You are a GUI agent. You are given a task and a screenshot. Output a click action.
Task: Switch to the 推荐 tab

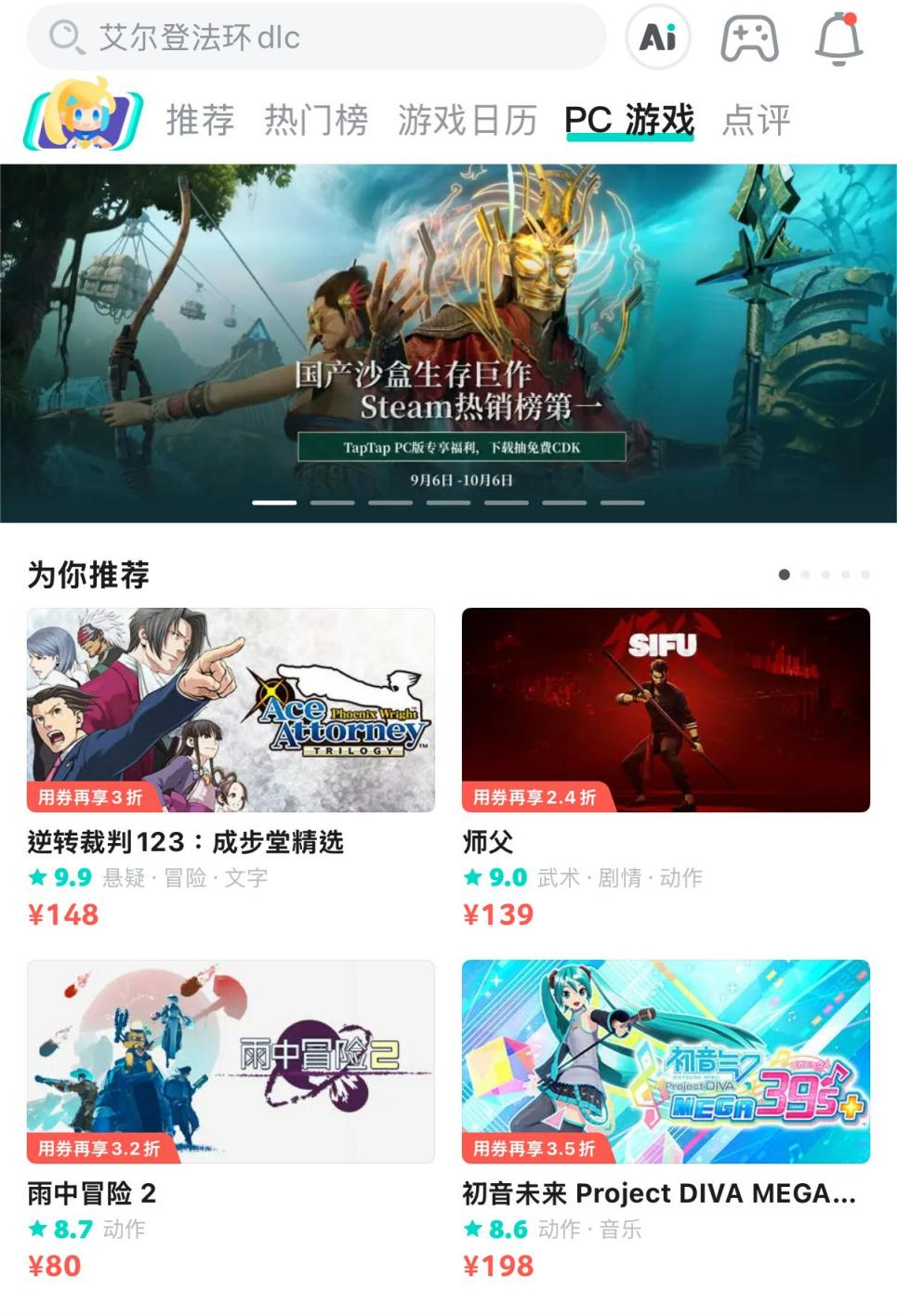pyautogui.click(x=200, y=121)
